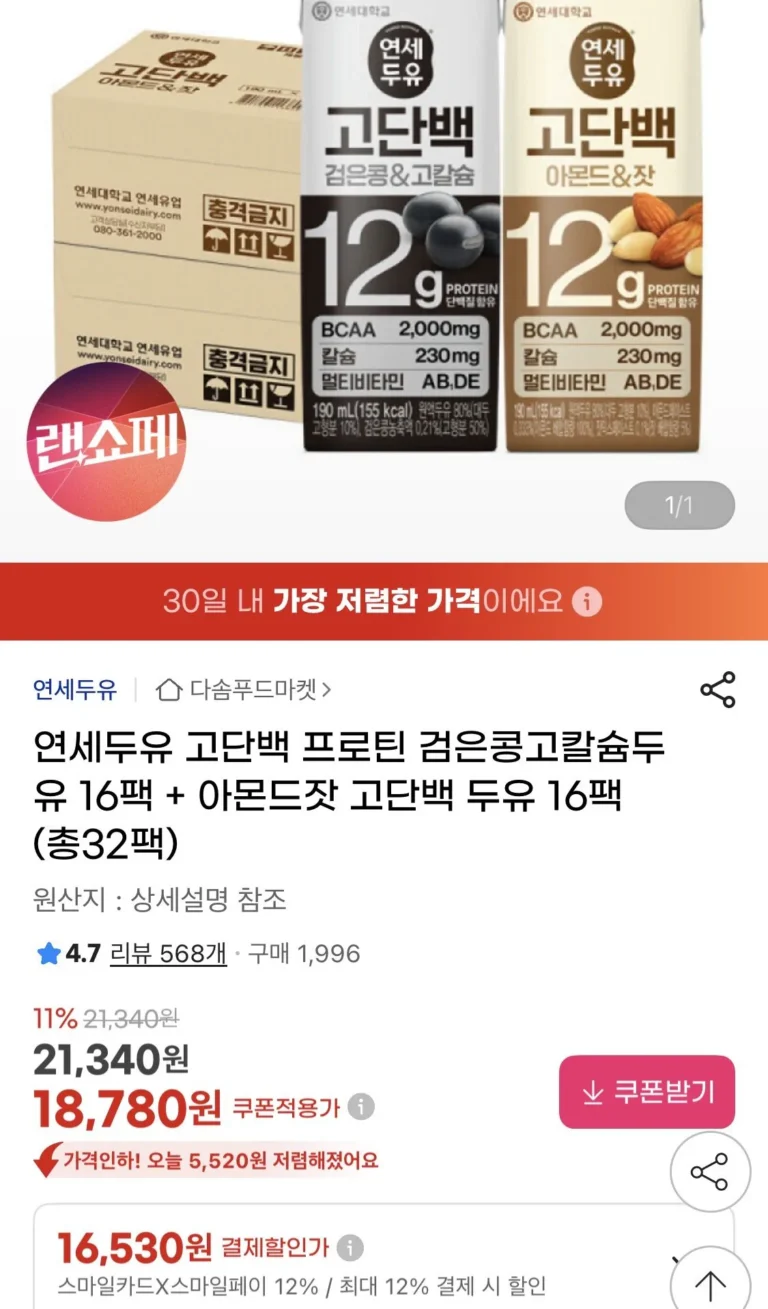
Task: Jump back to top with arrow button
Action: (x=710, y=1281)
